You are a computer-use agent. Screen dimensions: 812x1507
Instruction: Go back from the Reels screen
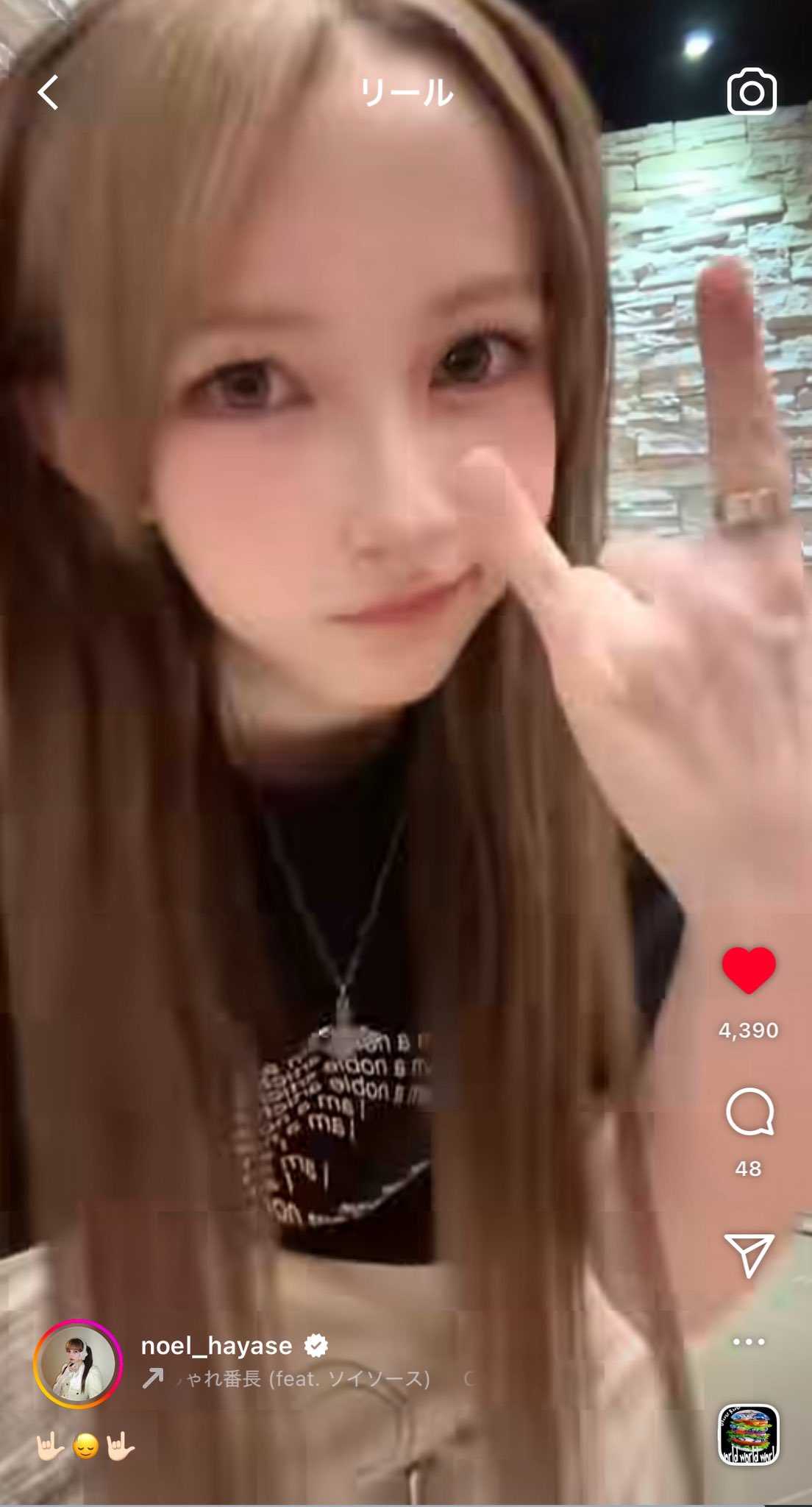point(49,93)
